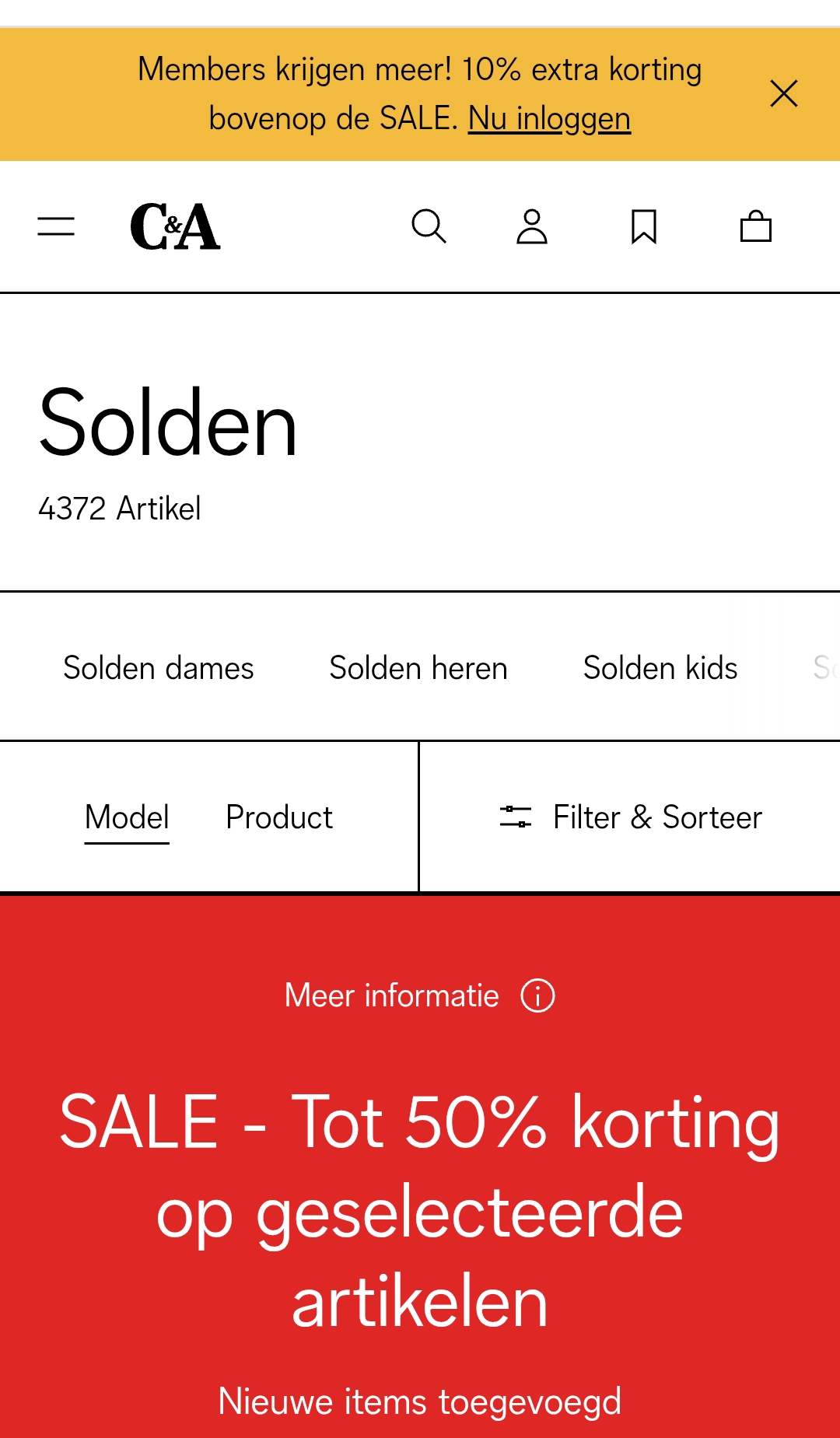Switch to Product view
Viewport: 840px width, 1438px height.
tap(279, 817)
